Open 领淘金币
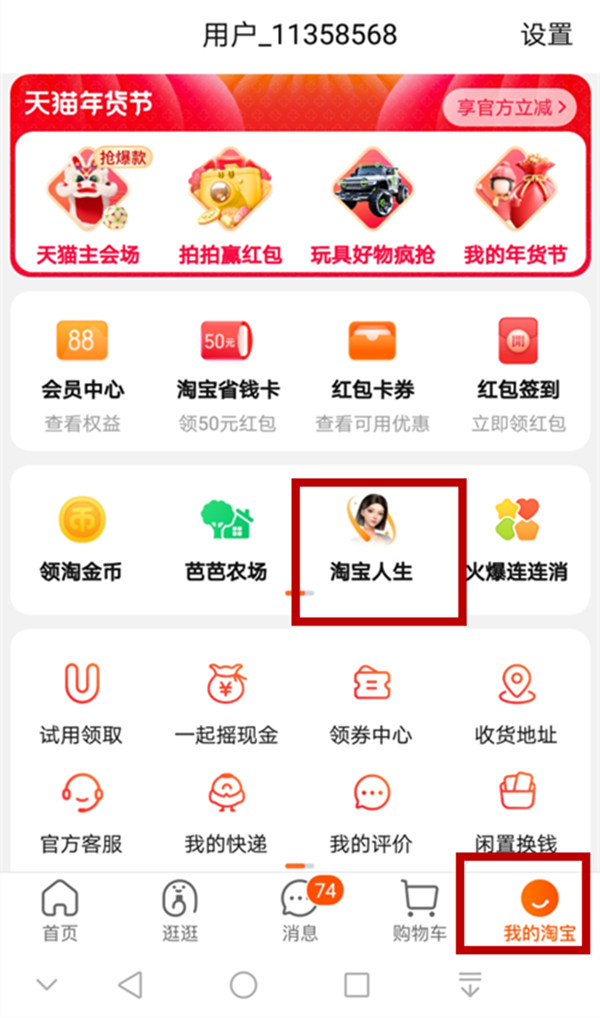This screenshot has height=1018, width=600. click(x=82, y=538)
